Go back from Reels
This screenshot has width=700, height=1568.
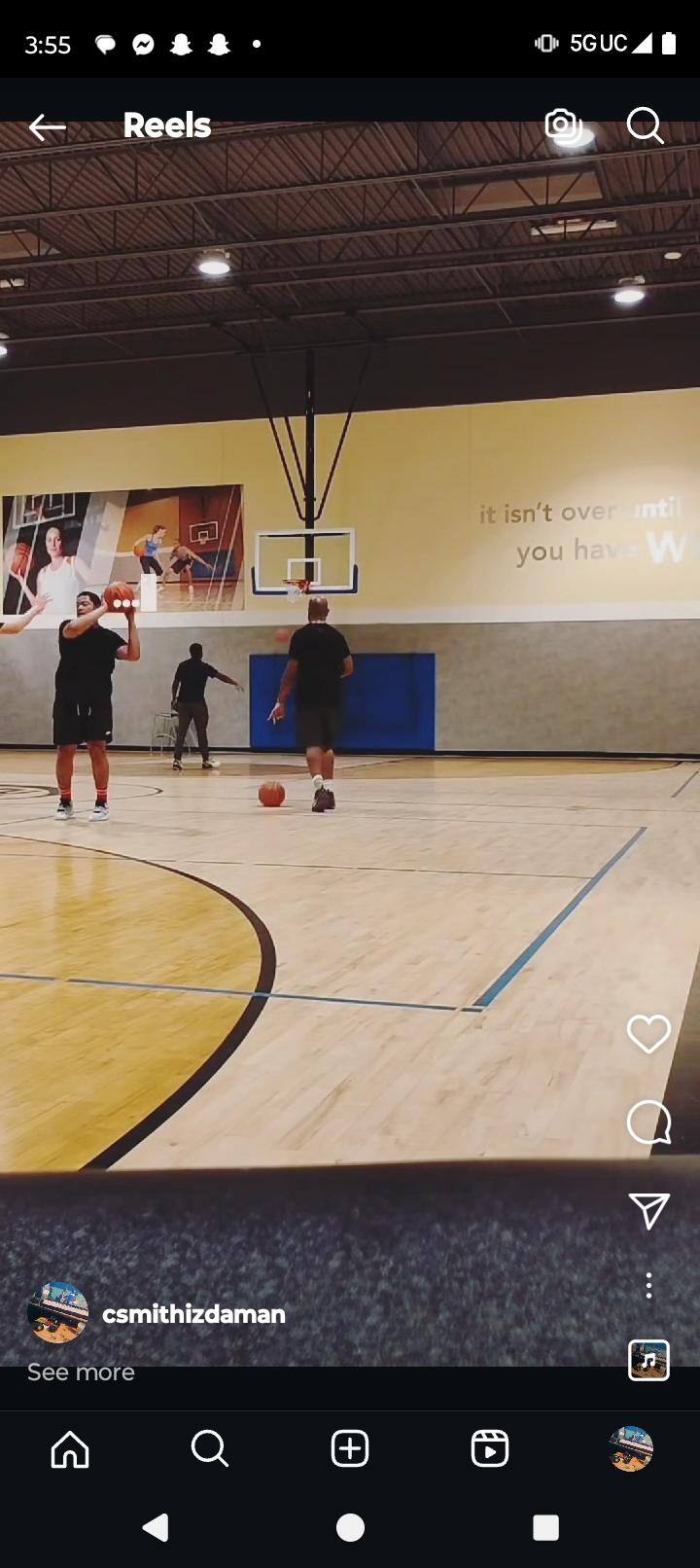(x=47, y=126)
